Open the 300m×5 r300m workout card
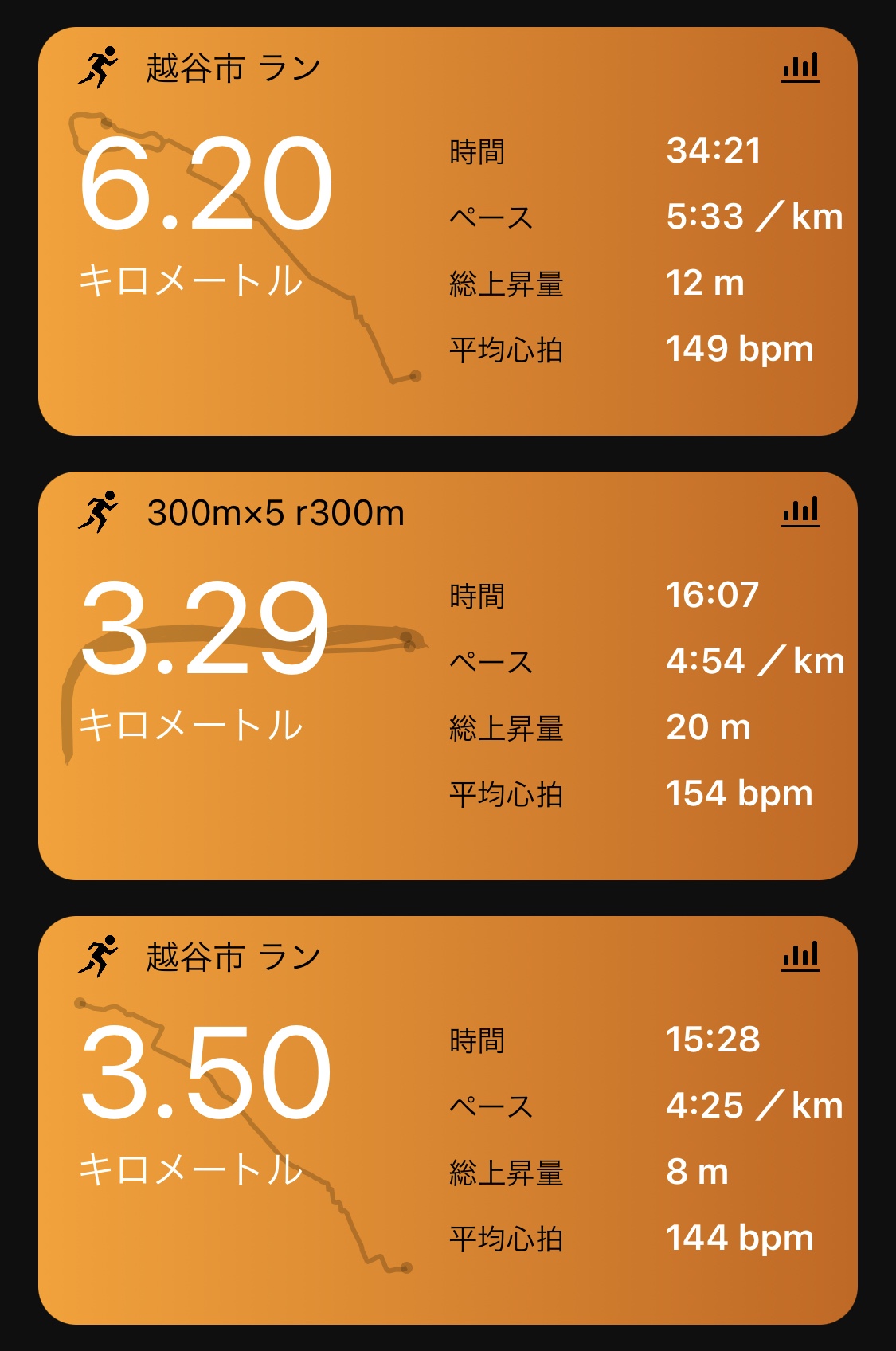The width and height of the screenshot is (896, 1351). tap(446, 675)
